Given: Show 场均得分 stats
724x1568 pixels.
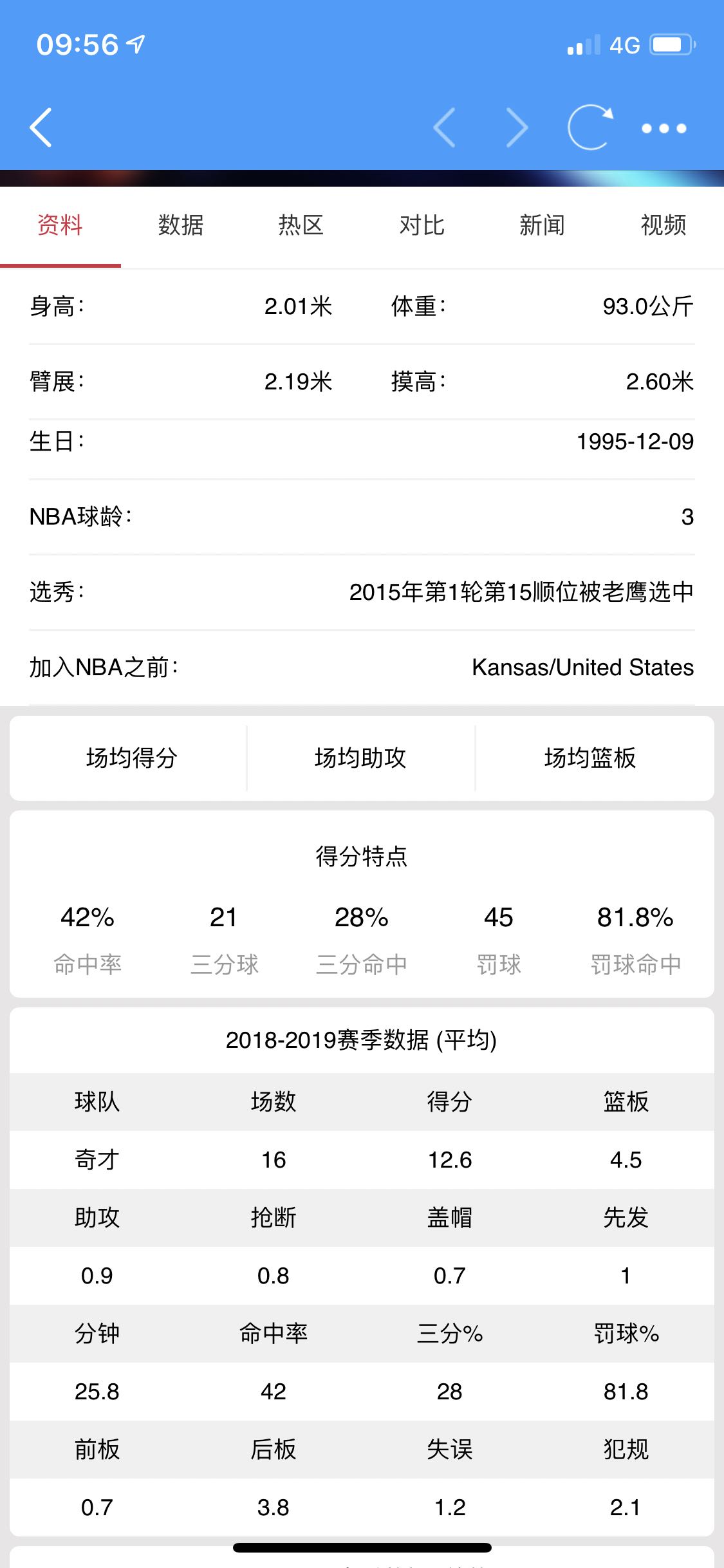Looking at the screenshot, I should (132, 758).
